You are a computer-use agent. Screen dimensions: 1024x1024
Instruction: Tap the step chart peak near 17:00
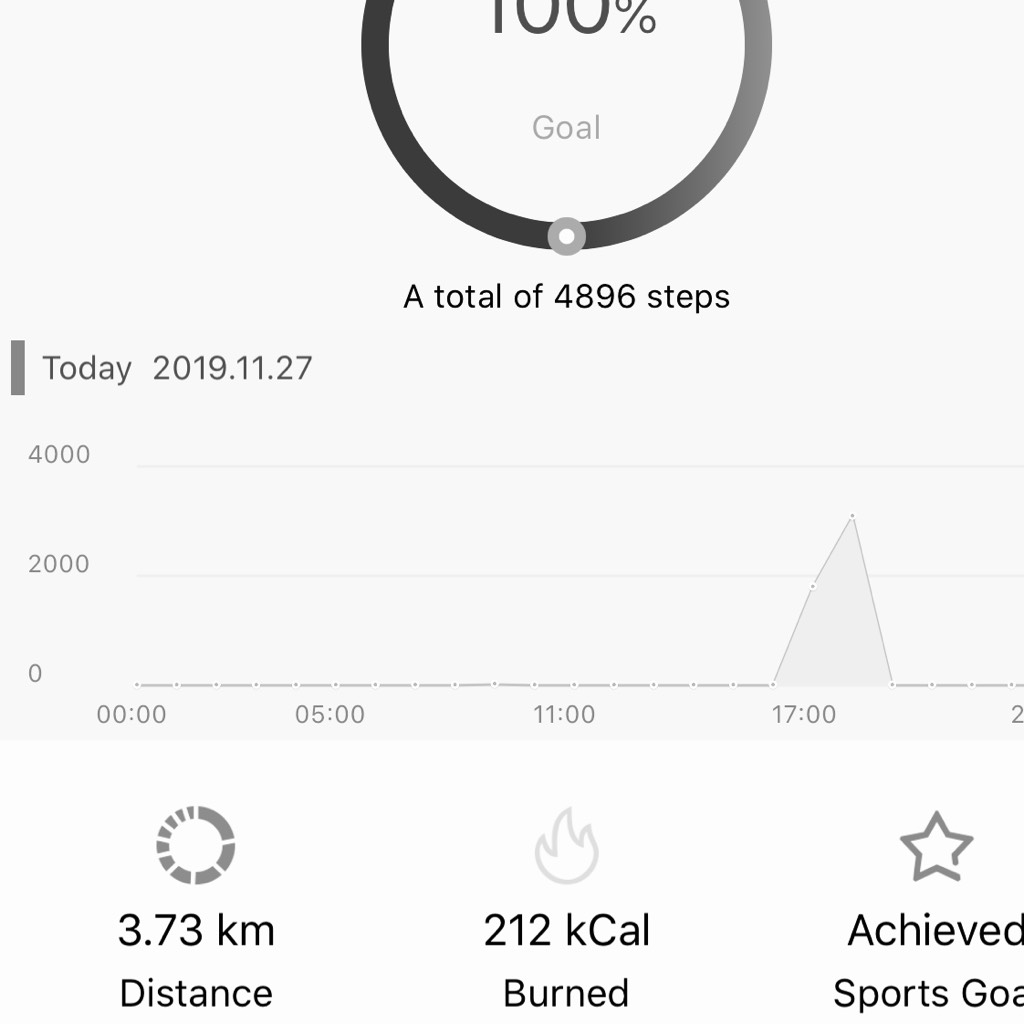852,517
